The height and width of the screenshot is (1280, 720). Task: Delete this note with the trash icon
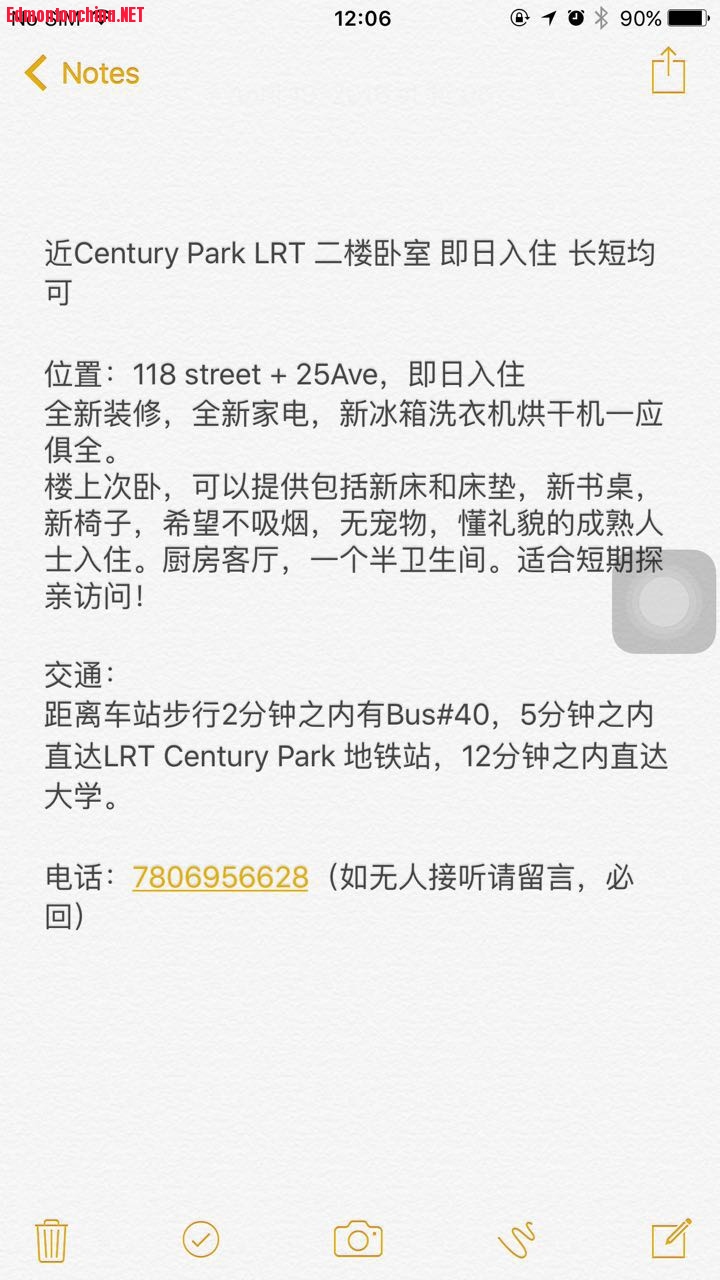coord(51,1240)
